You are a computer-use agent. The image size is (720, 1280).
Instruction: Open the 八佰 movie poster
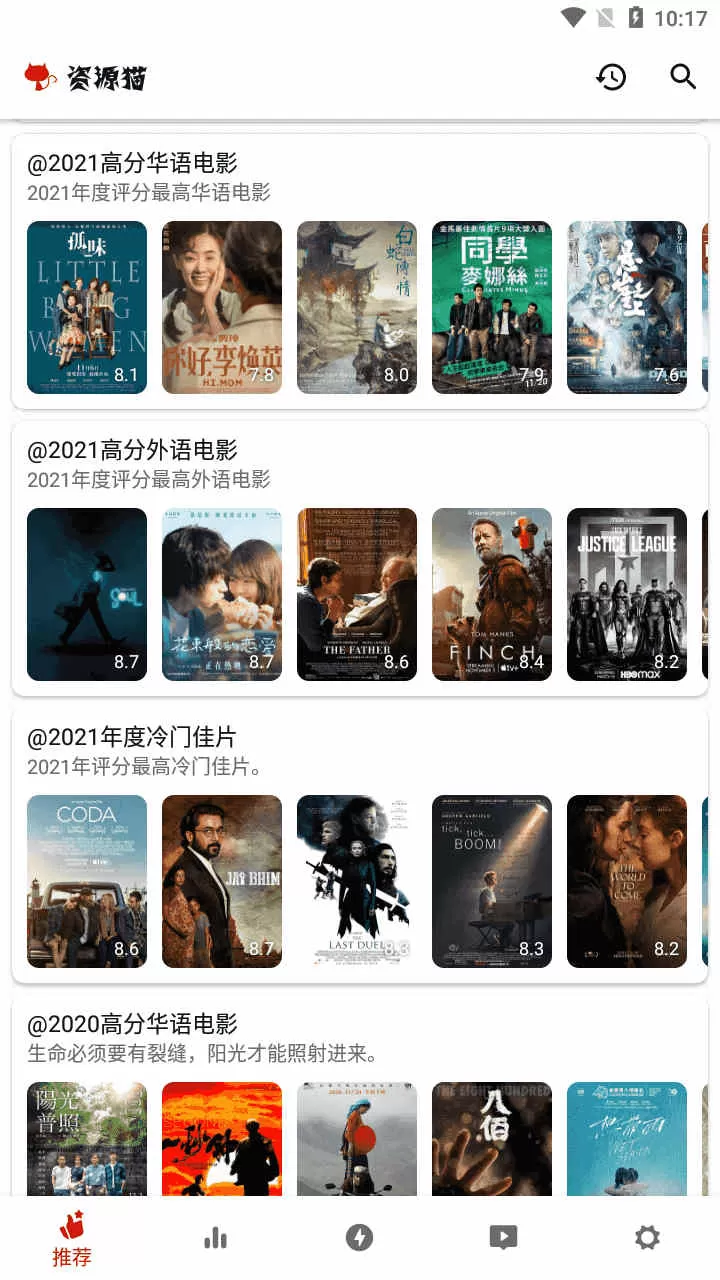point(492,1140)
